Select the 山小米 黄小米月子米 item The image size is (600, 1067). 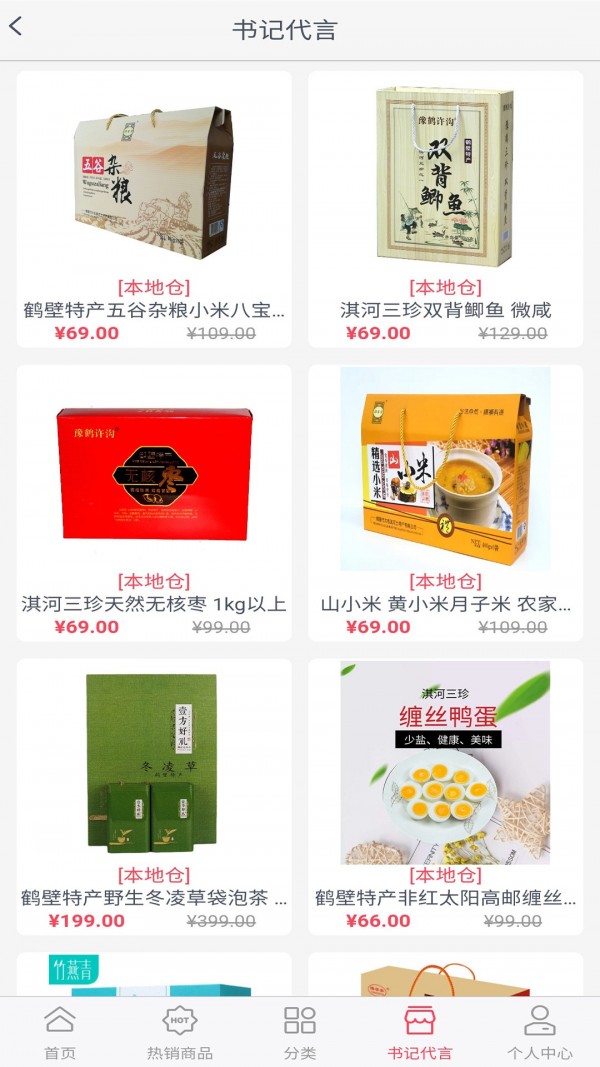coord(445,503)
